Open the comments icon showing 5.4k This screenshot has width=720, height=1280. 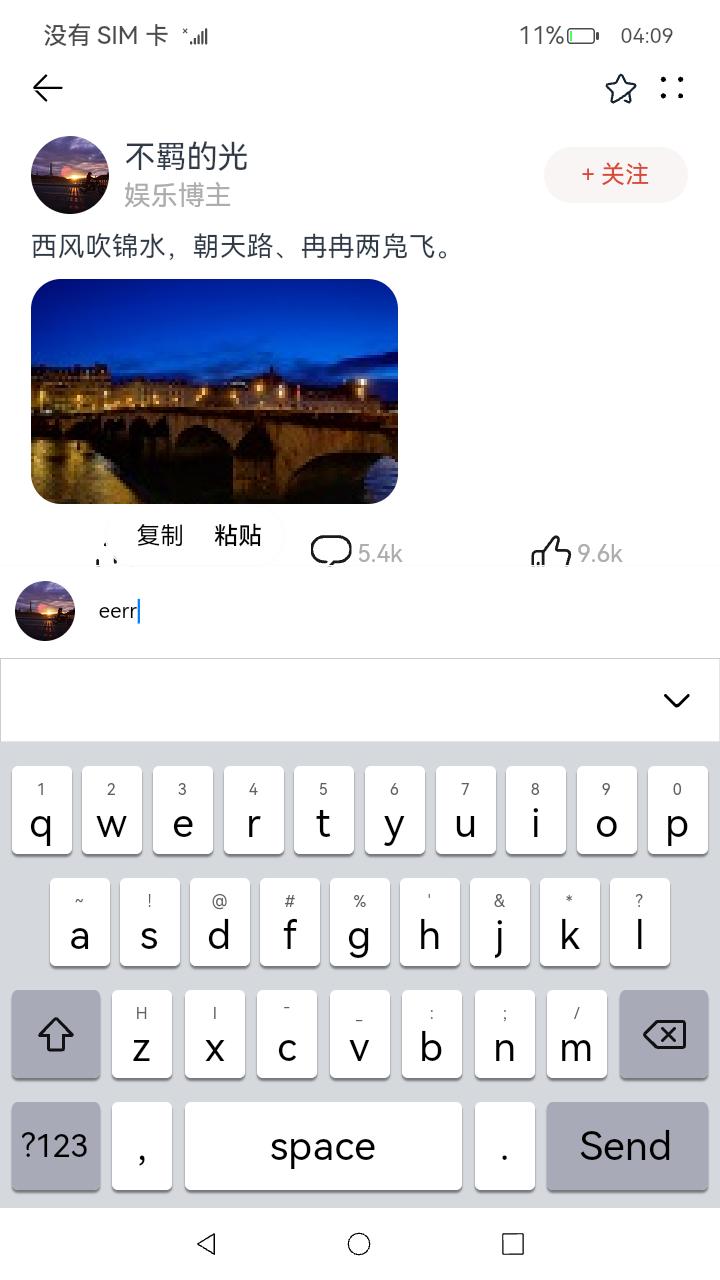click(331, 550)
